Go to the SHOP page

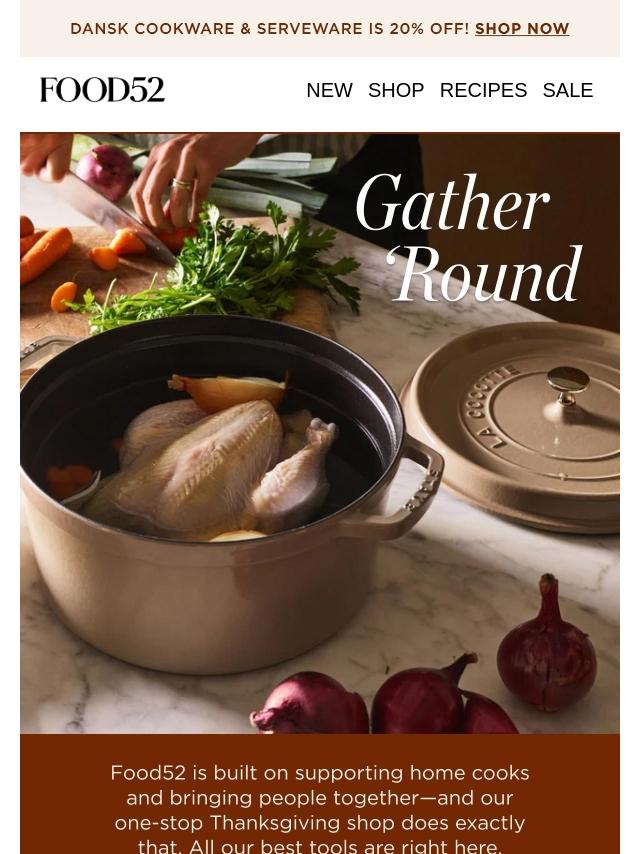pos(396,90)
